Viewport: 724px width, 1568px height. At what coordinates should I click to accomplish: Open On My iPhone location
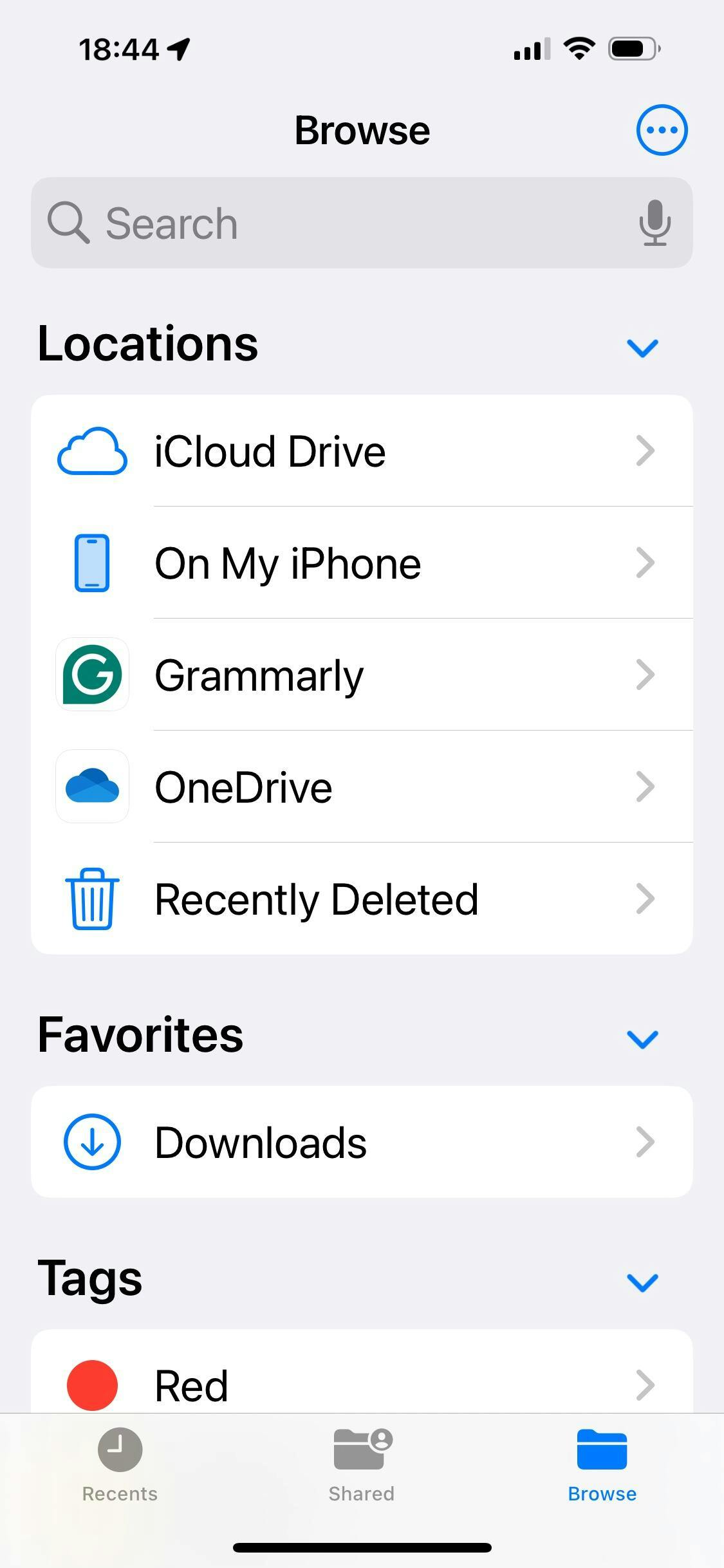pos(362,563)
